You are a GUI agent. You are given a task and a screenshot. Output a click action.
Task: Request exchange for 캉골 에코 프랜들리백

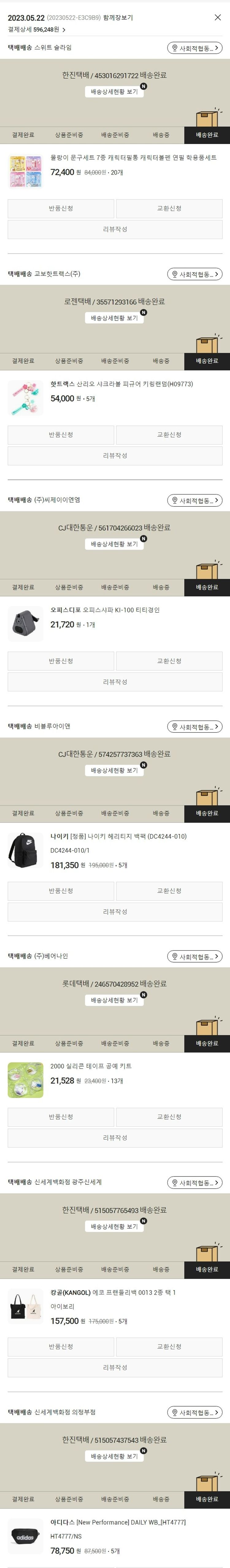(x=169, y=1346)
